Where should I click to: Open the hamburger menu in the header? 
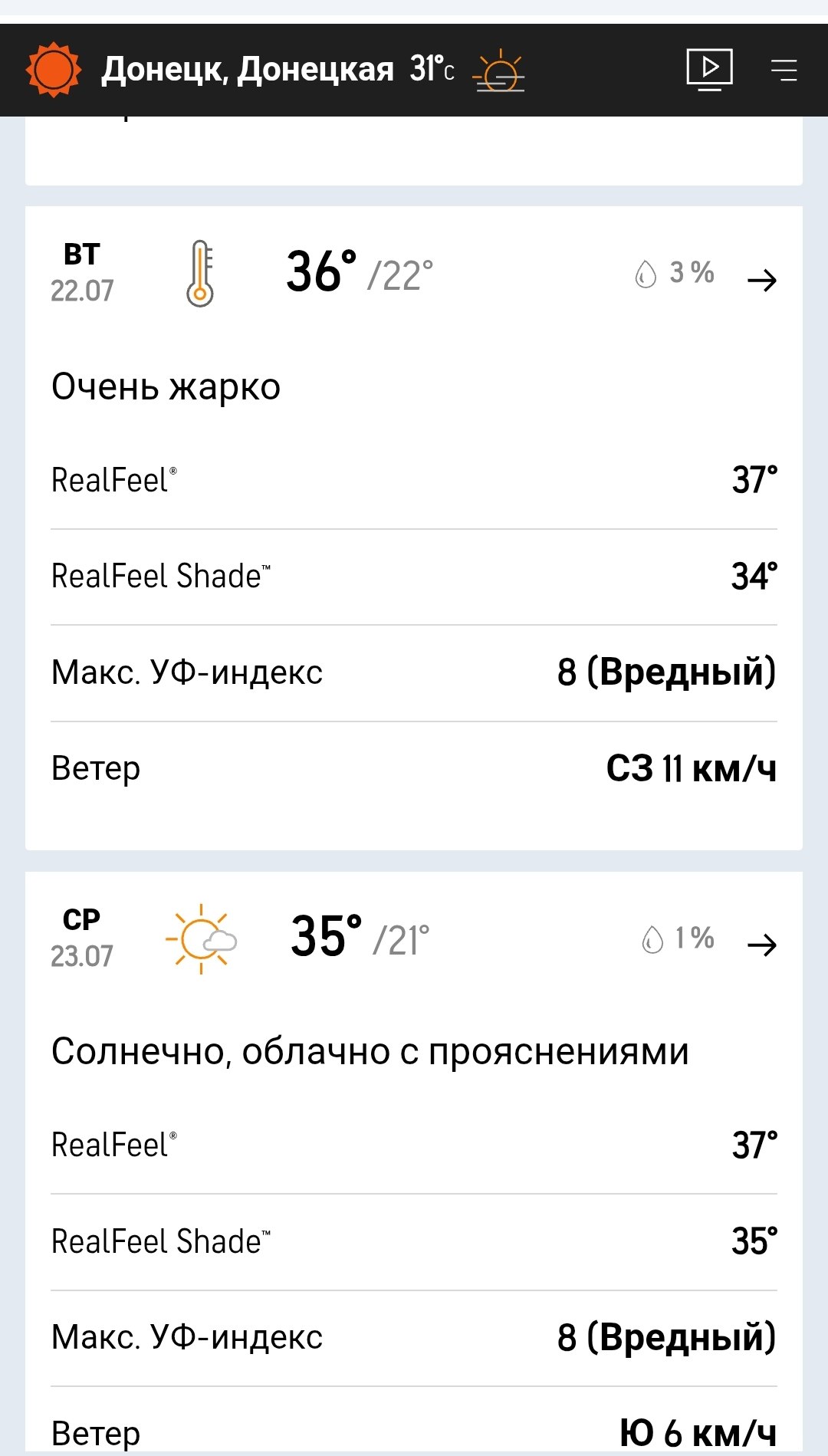[784, 70]
